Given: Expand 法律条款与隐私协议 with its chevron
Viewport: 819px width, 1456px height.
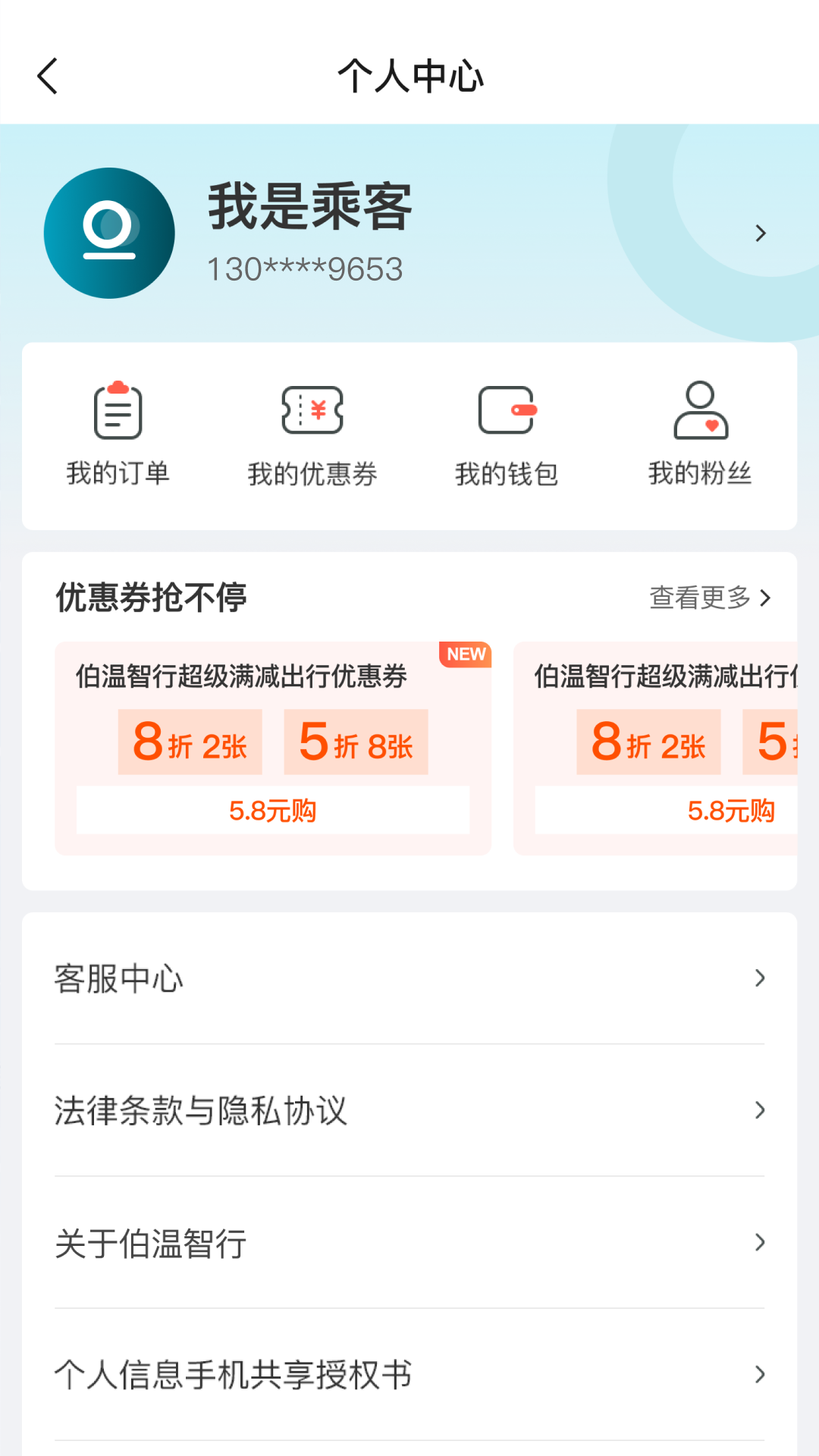Looking at the screenshot, I should 760,1110.
